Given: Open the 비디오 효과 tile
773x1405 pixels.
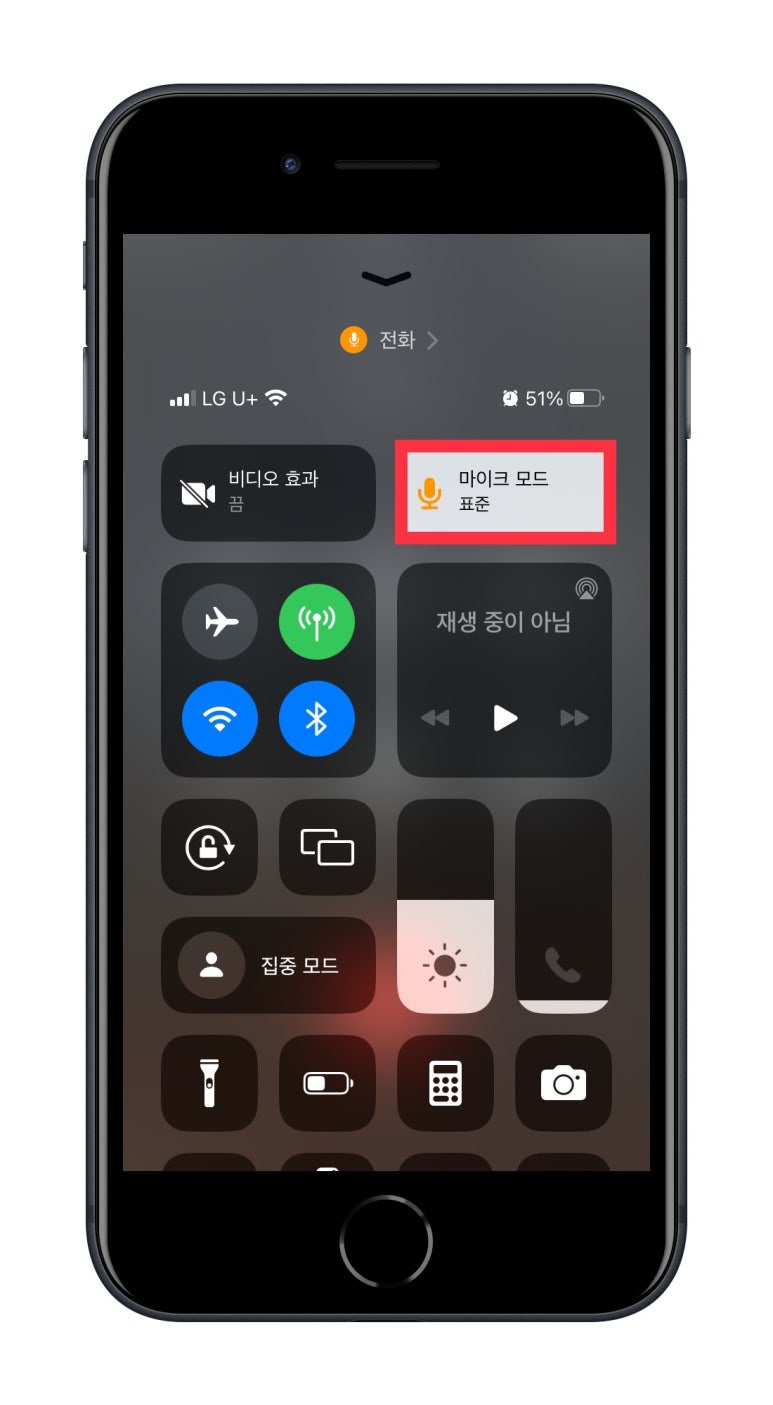Looking at the screenshot, I should pyautogui.click(x=268, y=493).
